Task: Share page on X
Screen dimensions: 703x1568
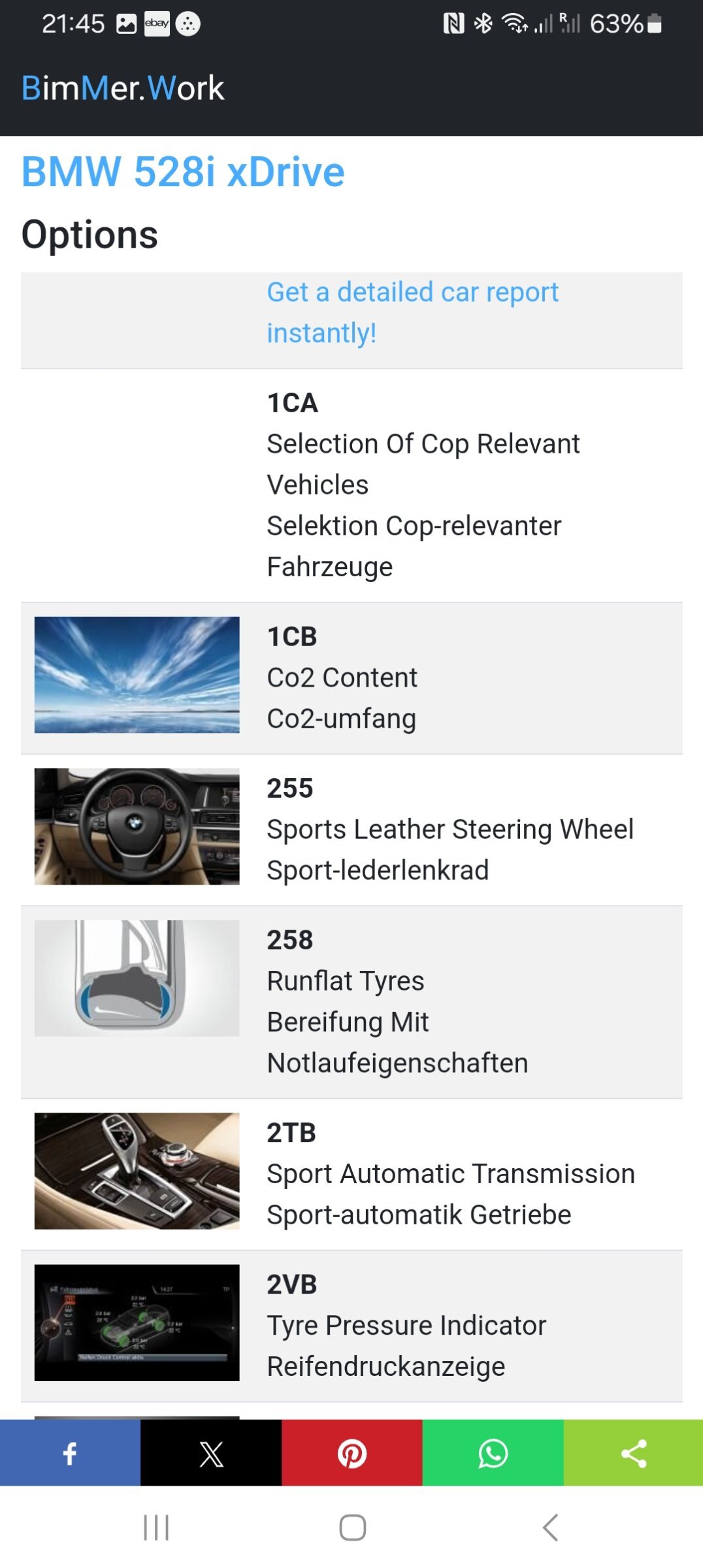Action: pyautogui.click(x=211, y=1454)
